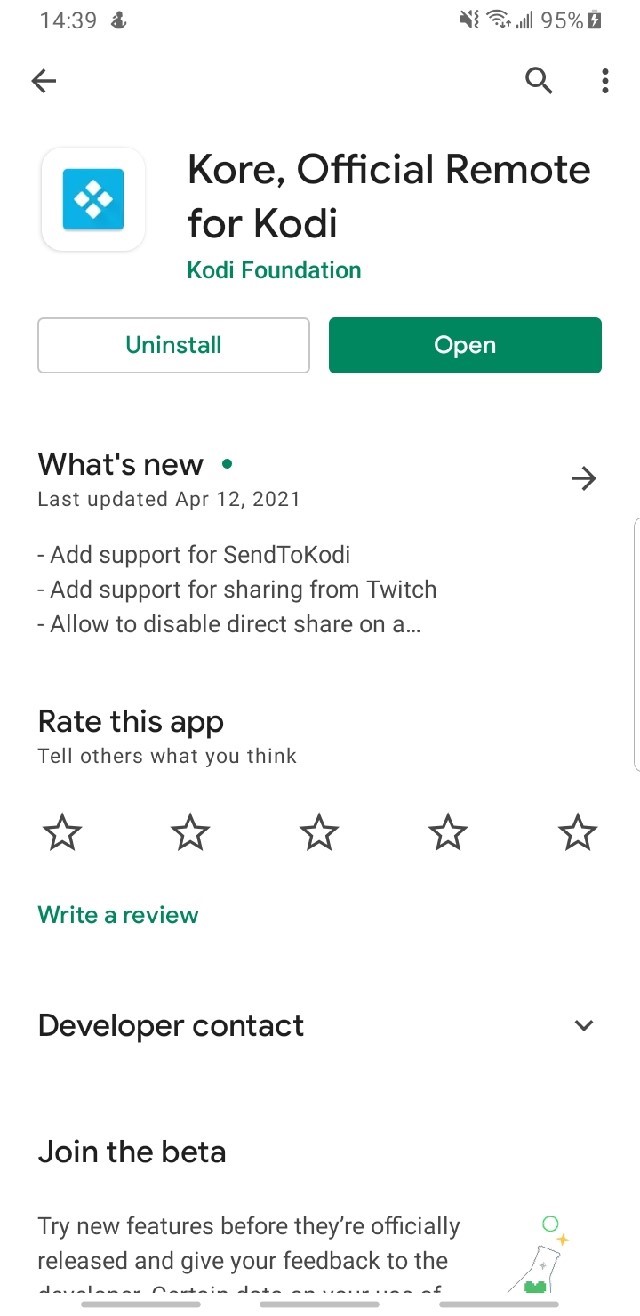Go back using the top-left arrow
Viewport: 640px width, 1316px height.
coord(44,81)
